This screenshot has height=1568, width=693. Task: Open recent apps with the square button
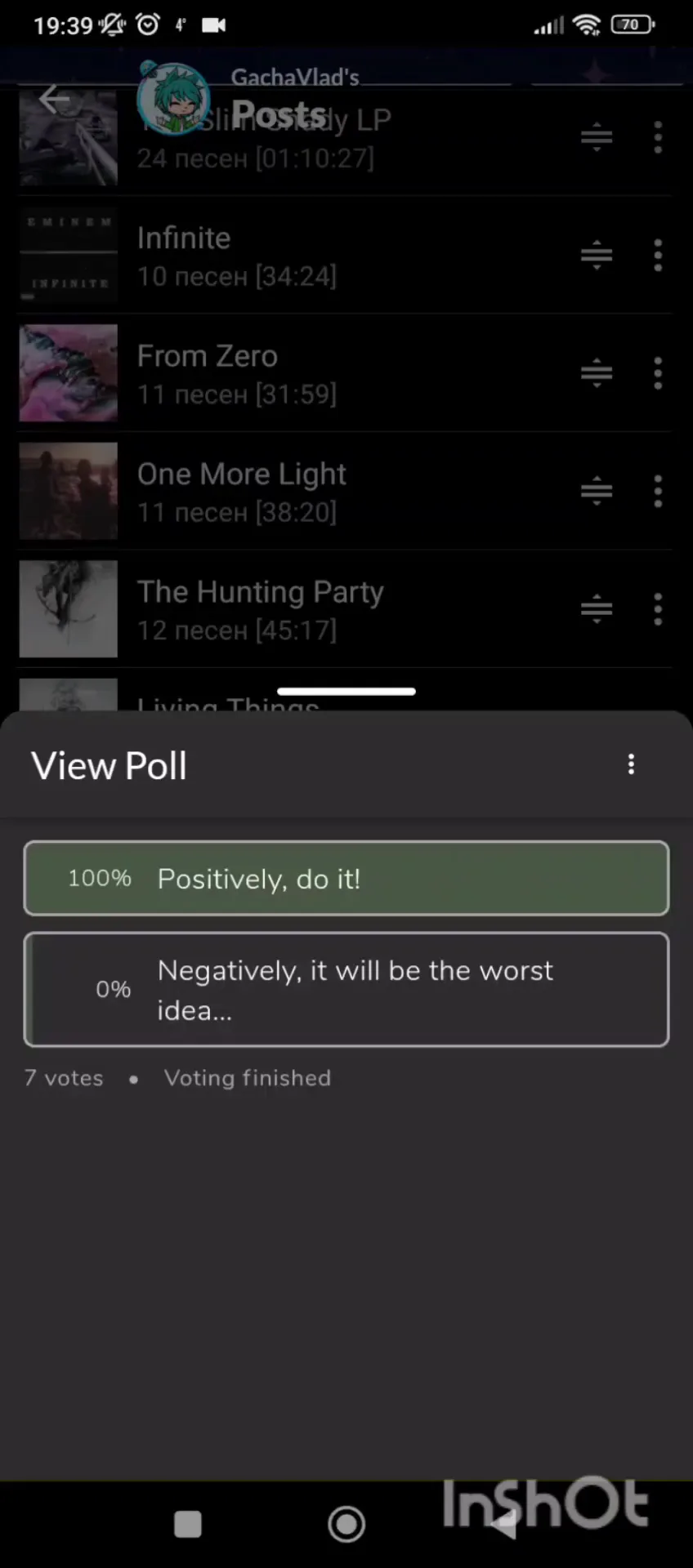click(x=188, y=1524)
